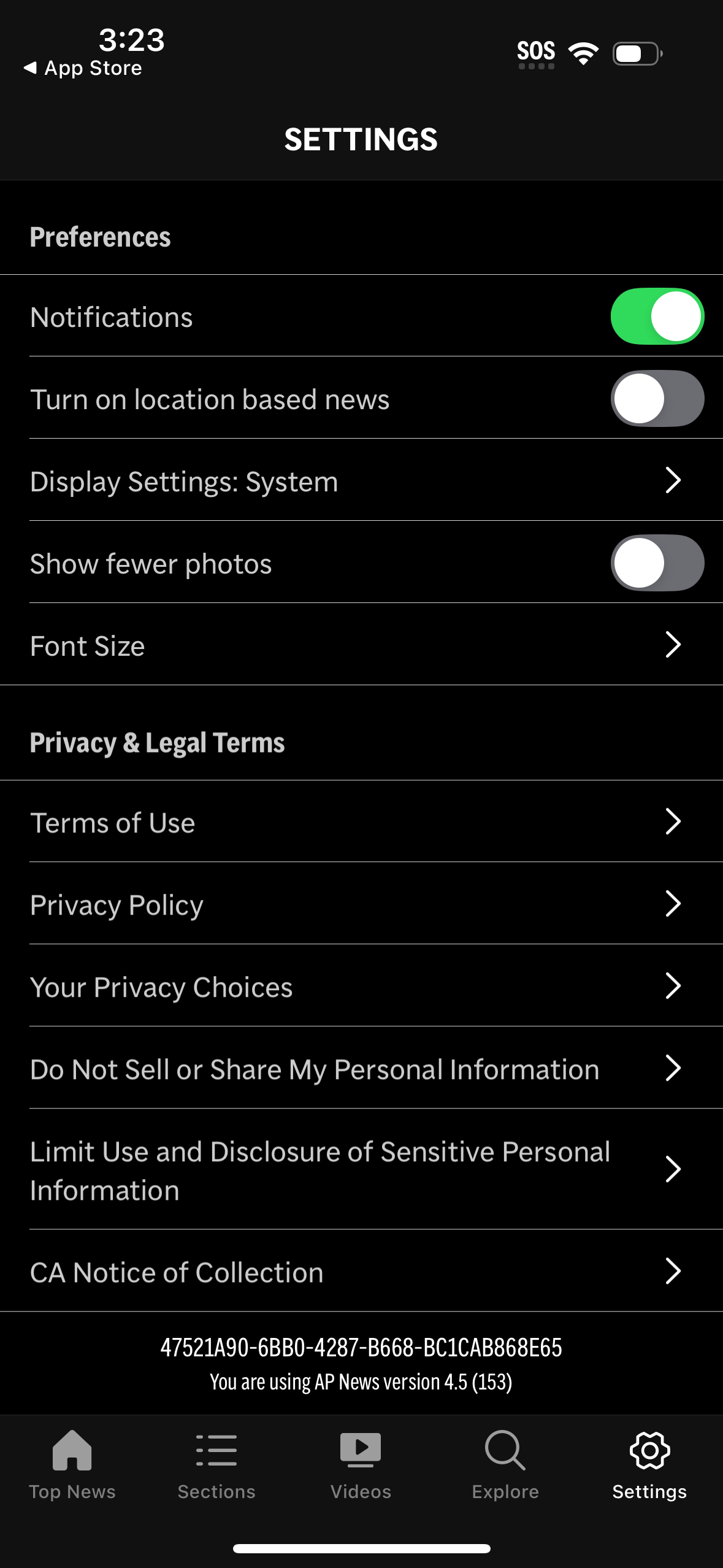
Task: Tap the Wi-Fi status icon
Action: (x=583, y=53)
